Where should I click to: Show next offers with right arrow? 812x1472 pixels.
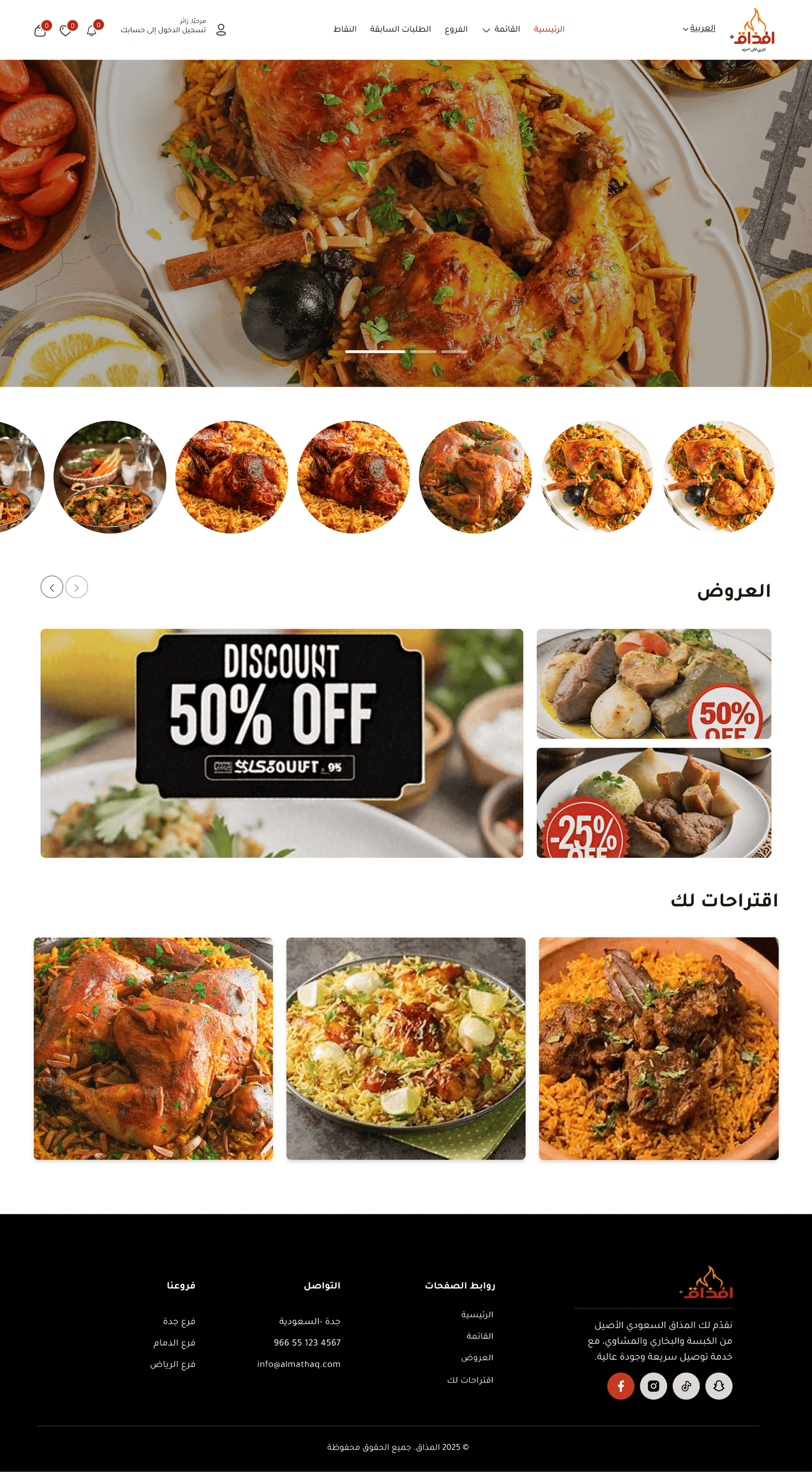(x=77, y=587)
